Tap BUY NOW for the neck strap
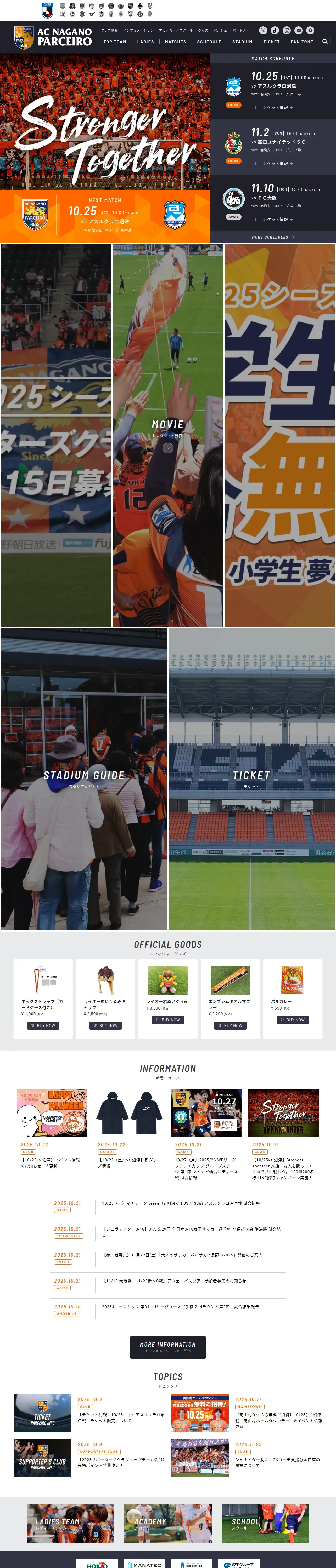The image size is (336, 1568). point(43,1026)
